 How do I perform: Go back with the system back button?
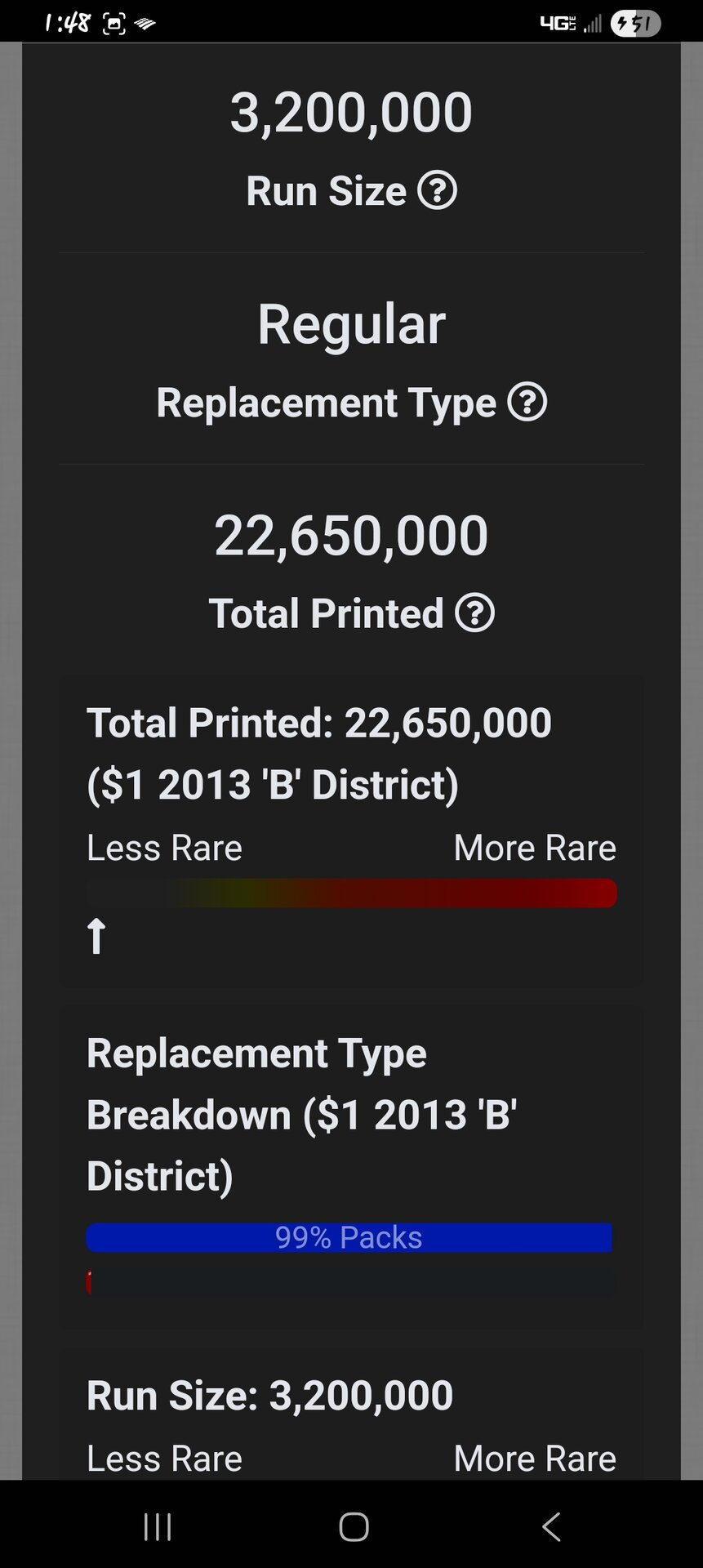(x=552, y=1526)
